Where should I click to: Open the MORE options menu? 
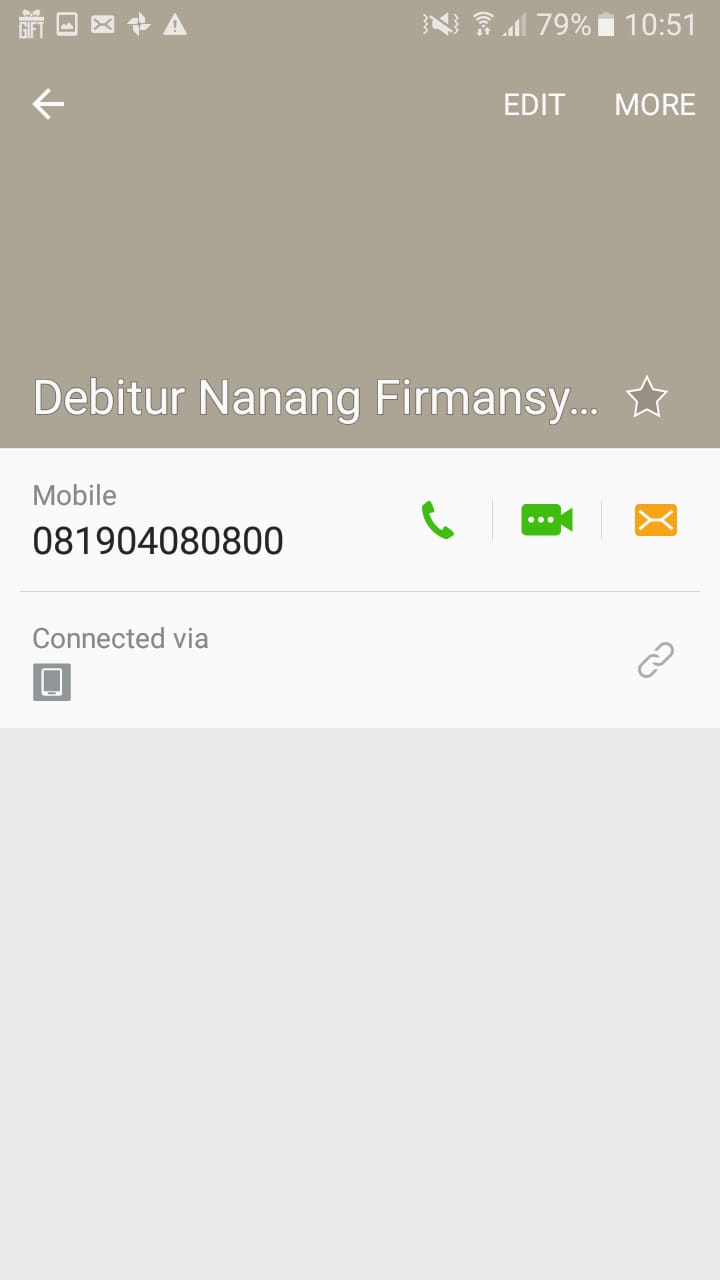655,105
